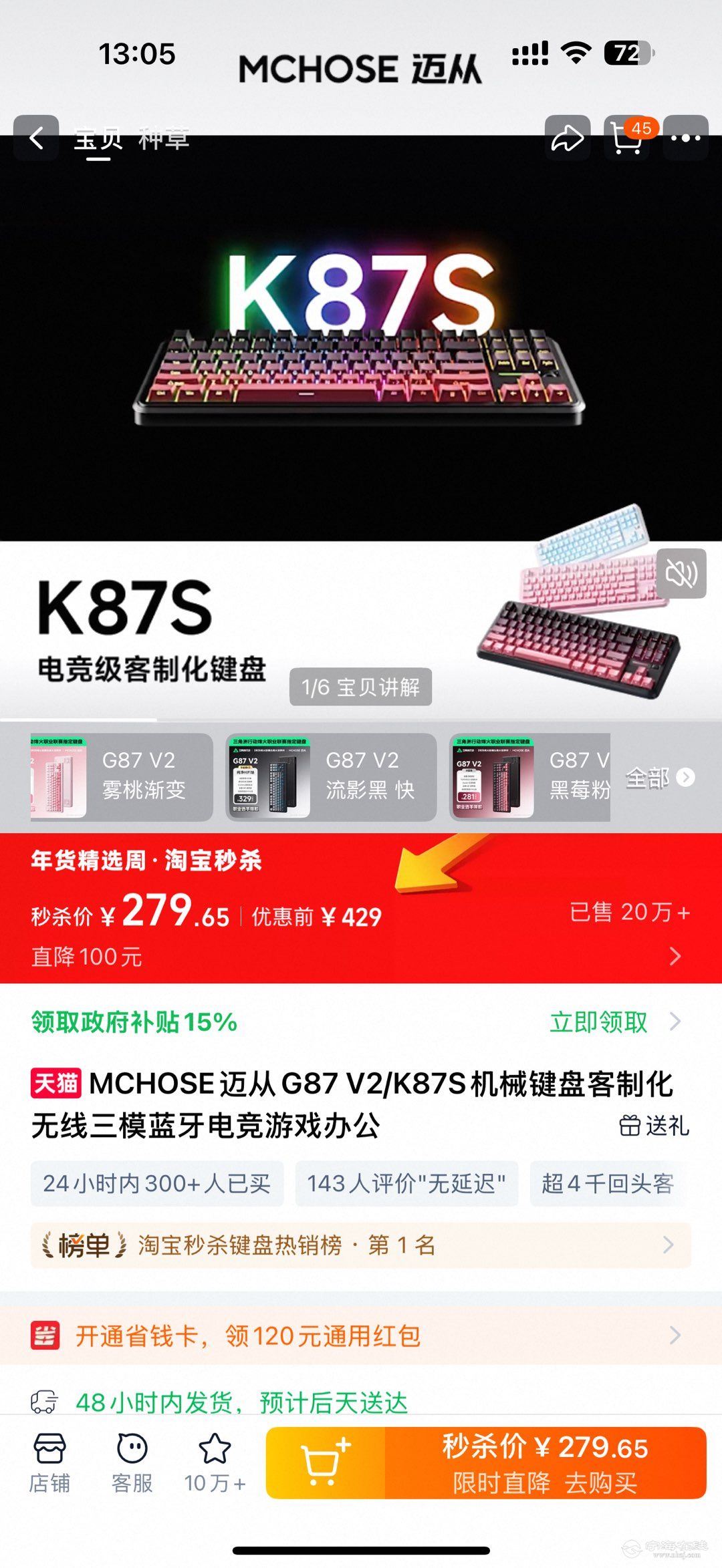The height and width of the screenshot is (1568, 722).
Task: Select the G87 V2 黑莓粉 variant
Action: click(x=530, y=777)
